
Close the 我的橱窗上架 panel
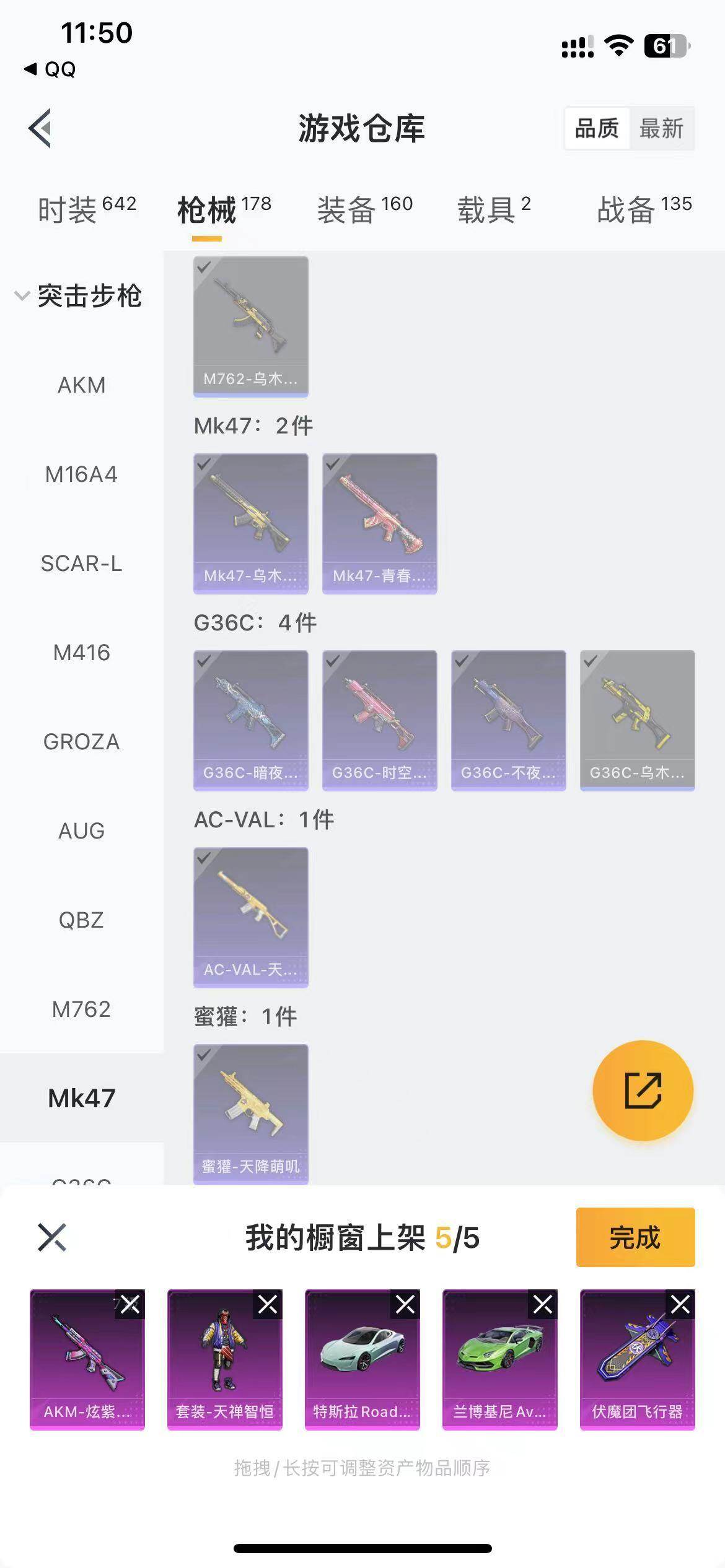(x=52, y=1237)
